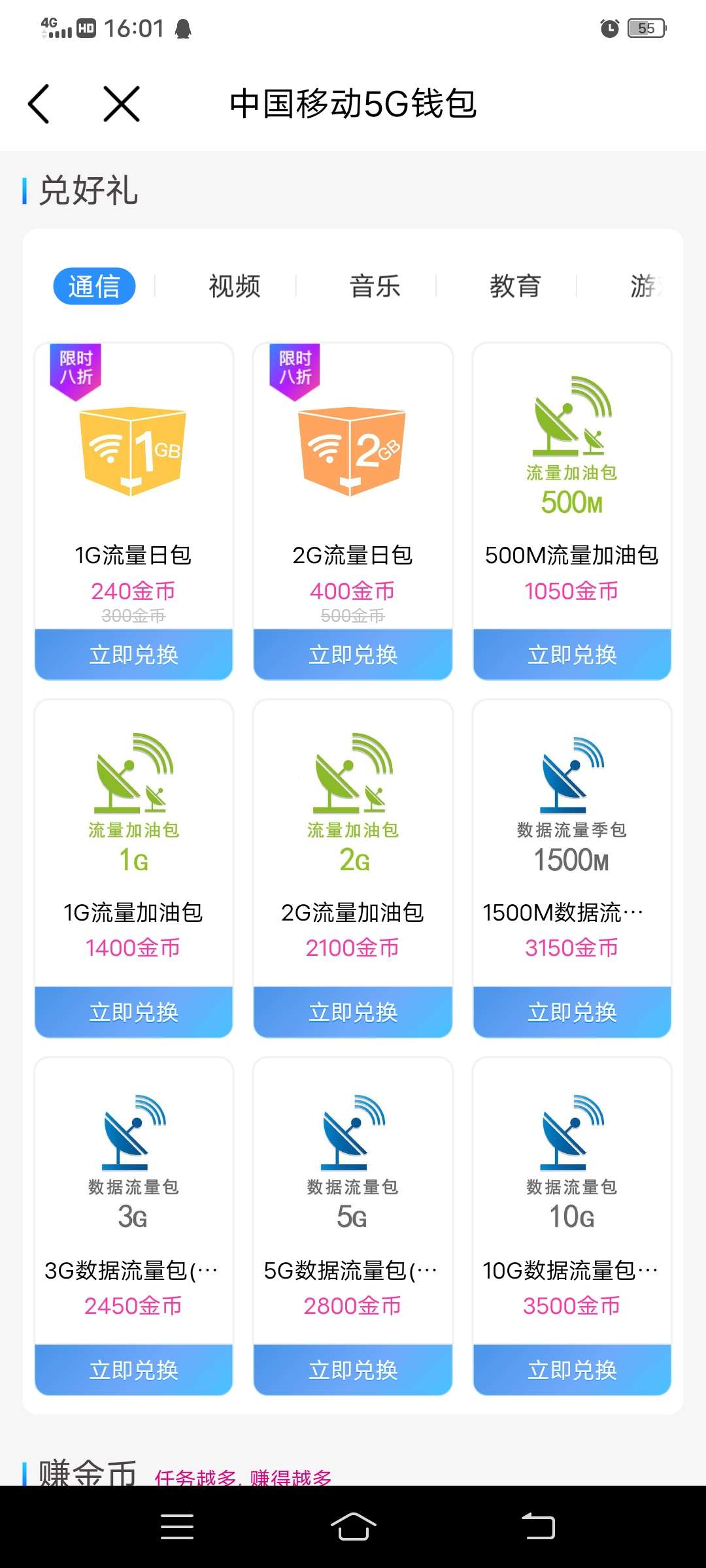The image size is (706, 1568).
Task: Select the 通信 category tab
Action: [94, 286]
